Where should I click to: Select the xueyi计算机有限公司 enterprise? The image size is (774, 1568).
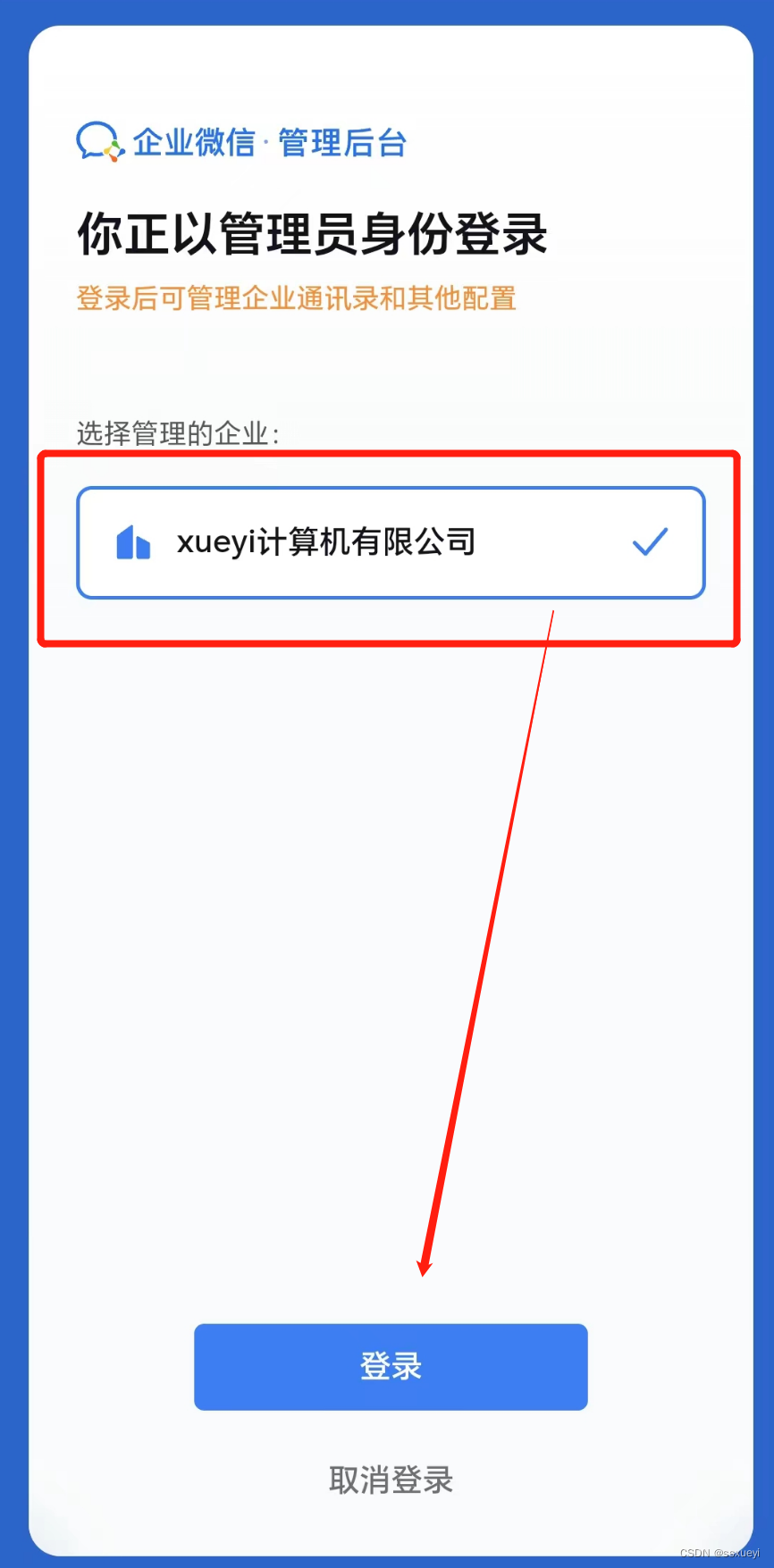391,542
